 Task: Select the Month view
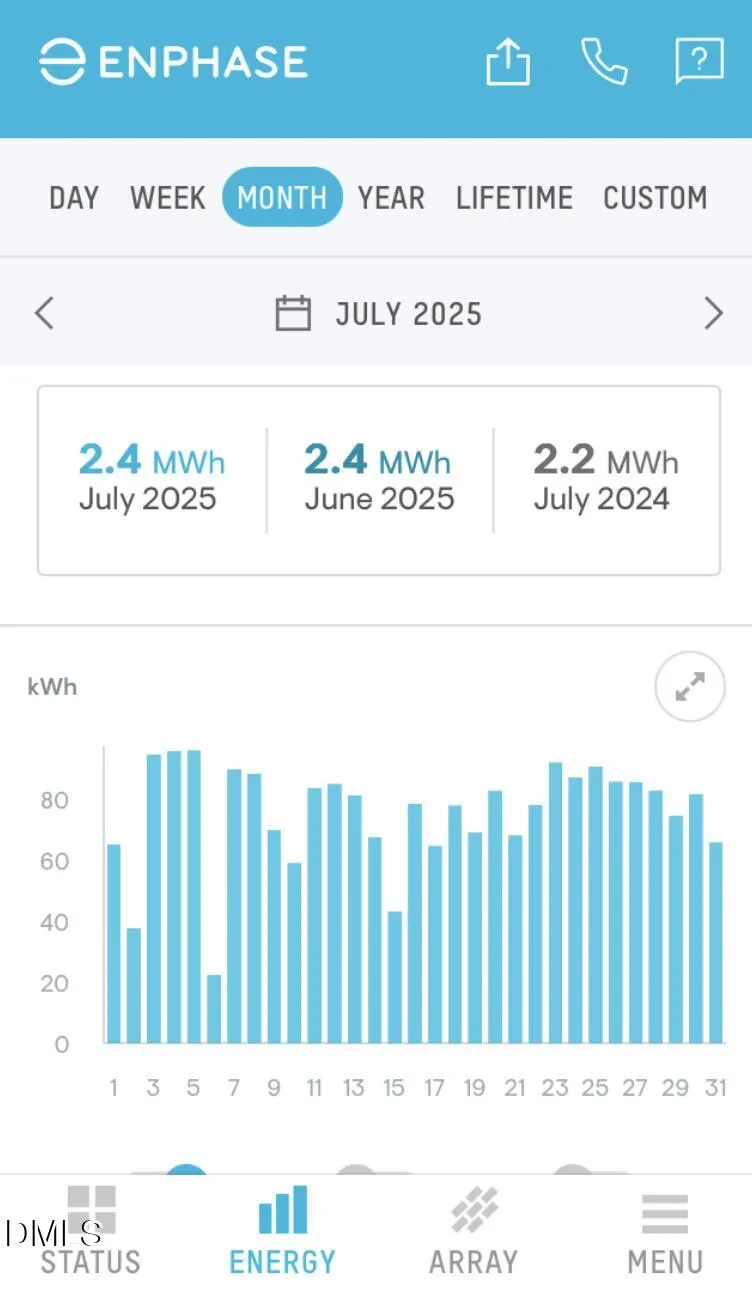(282, 197)
